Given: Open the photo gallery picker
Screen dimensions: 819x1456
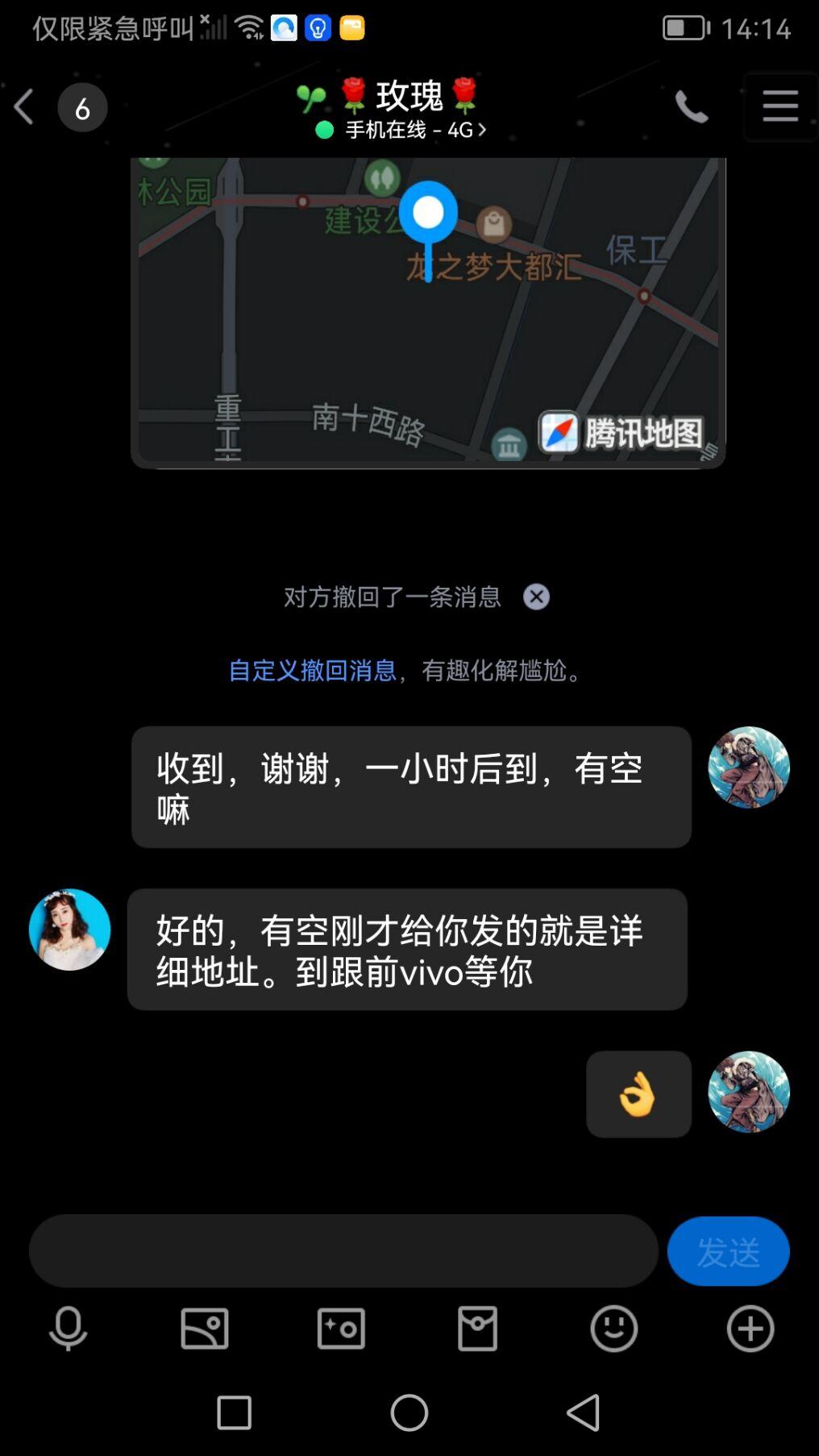Looking at the screenshot, I should click(x=205, y=1328).
